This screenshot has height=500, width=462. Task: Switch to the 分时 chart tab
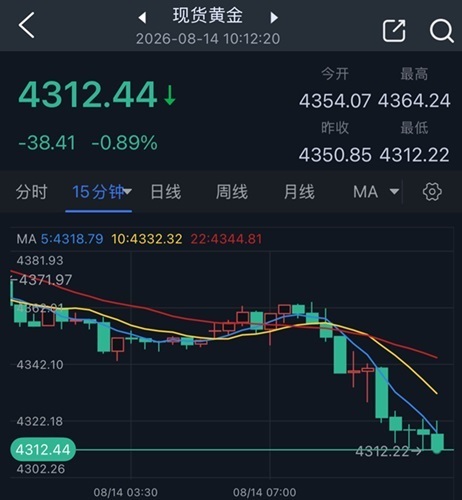(32, 192)
